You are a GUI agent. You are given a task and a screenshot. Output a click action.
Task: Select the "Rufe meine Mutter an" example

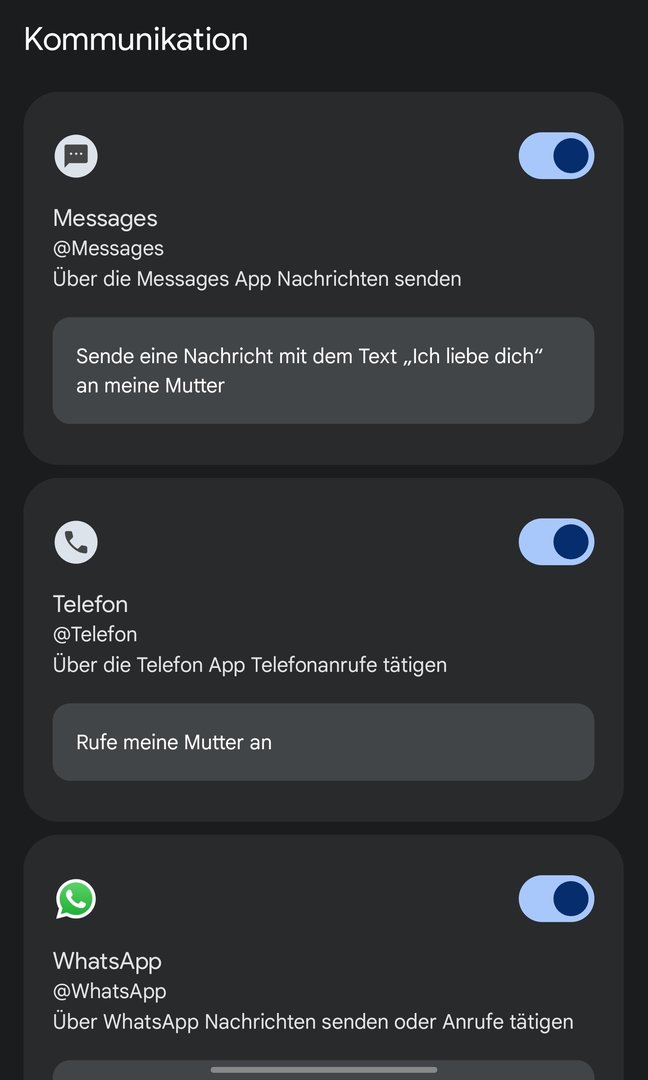click(x=323, y=742)
